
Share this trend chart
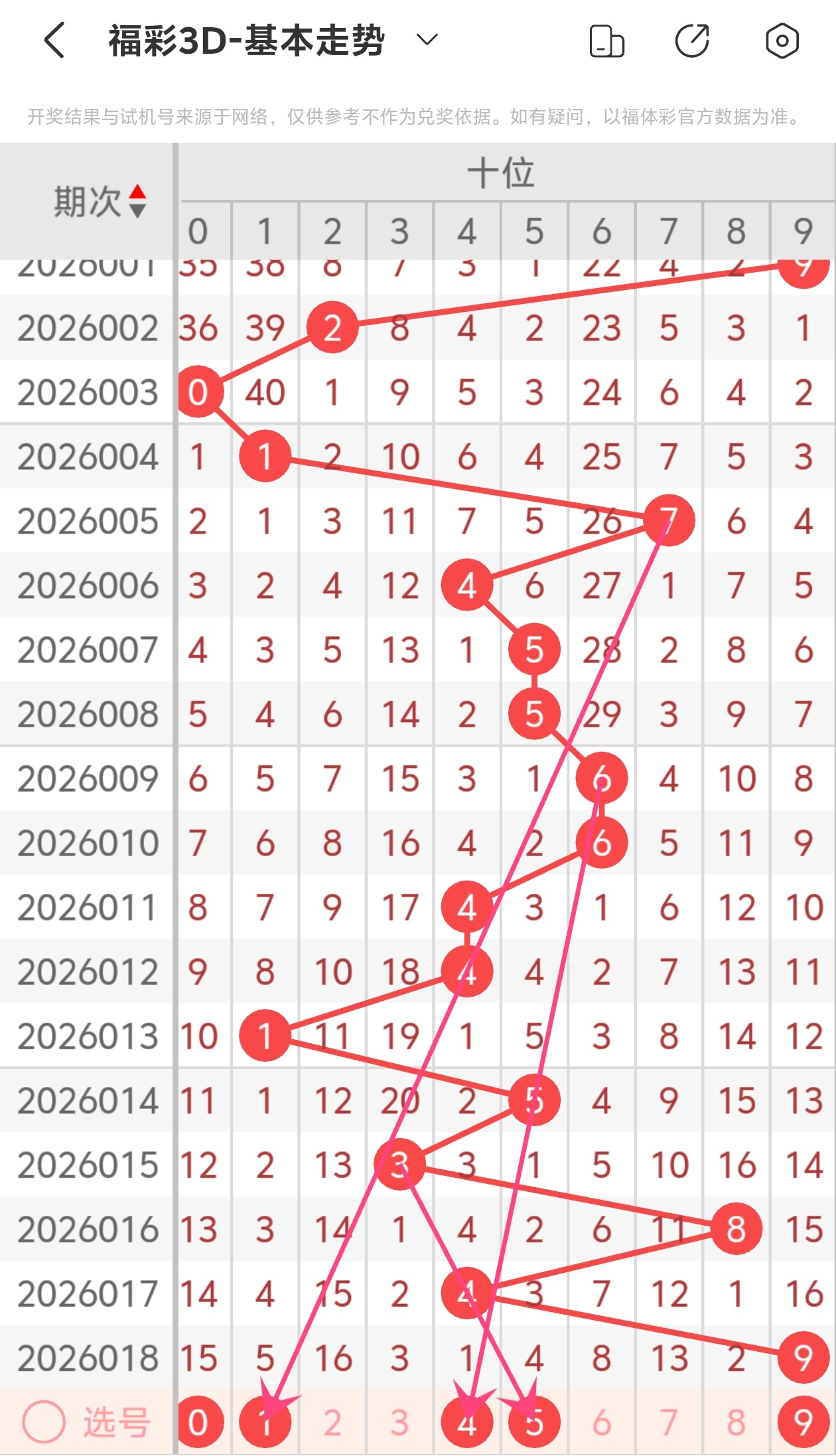click(692, 41)
